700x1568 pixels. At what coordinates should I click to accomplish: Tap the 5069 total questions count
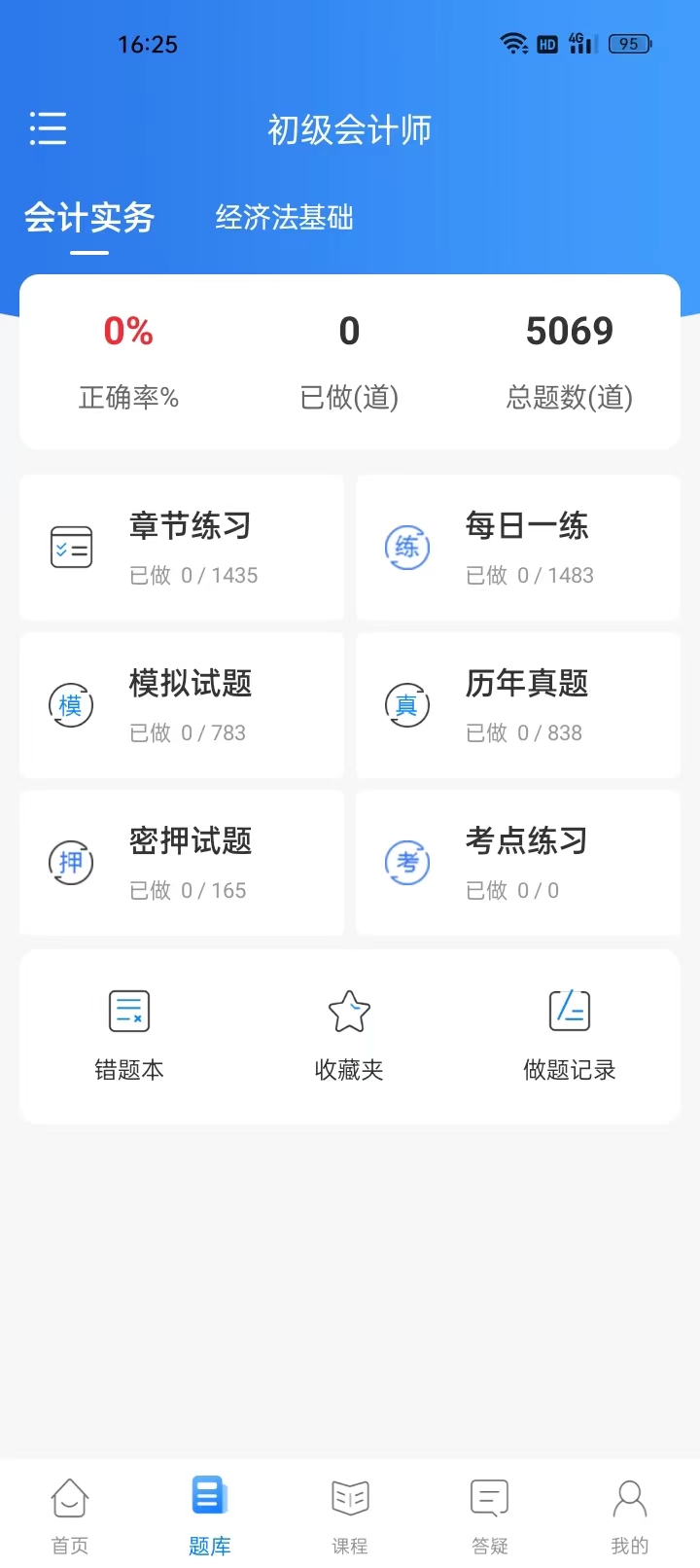point(570,332)
